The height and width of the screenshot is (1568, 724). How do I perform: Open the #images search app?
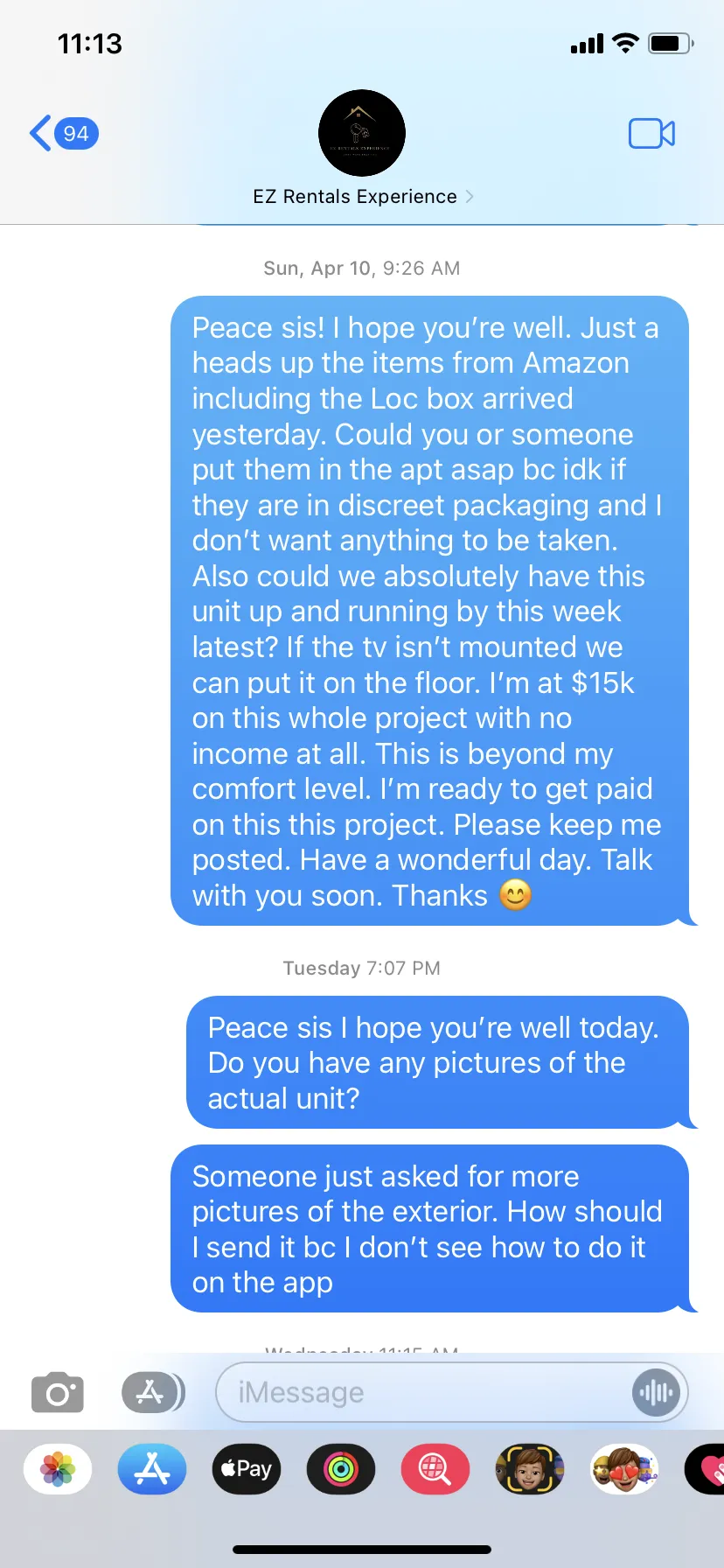click(x=435, y=1469)
